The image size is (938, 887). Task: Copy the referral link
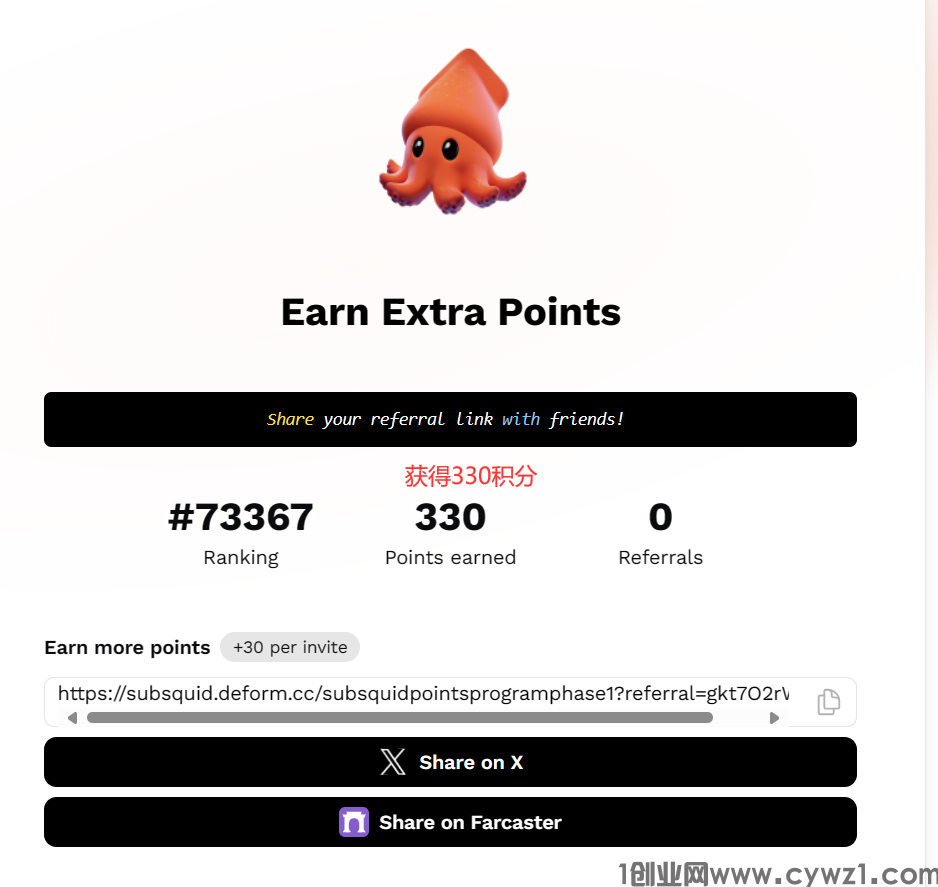pyautogui.click(x=828, y=702)
